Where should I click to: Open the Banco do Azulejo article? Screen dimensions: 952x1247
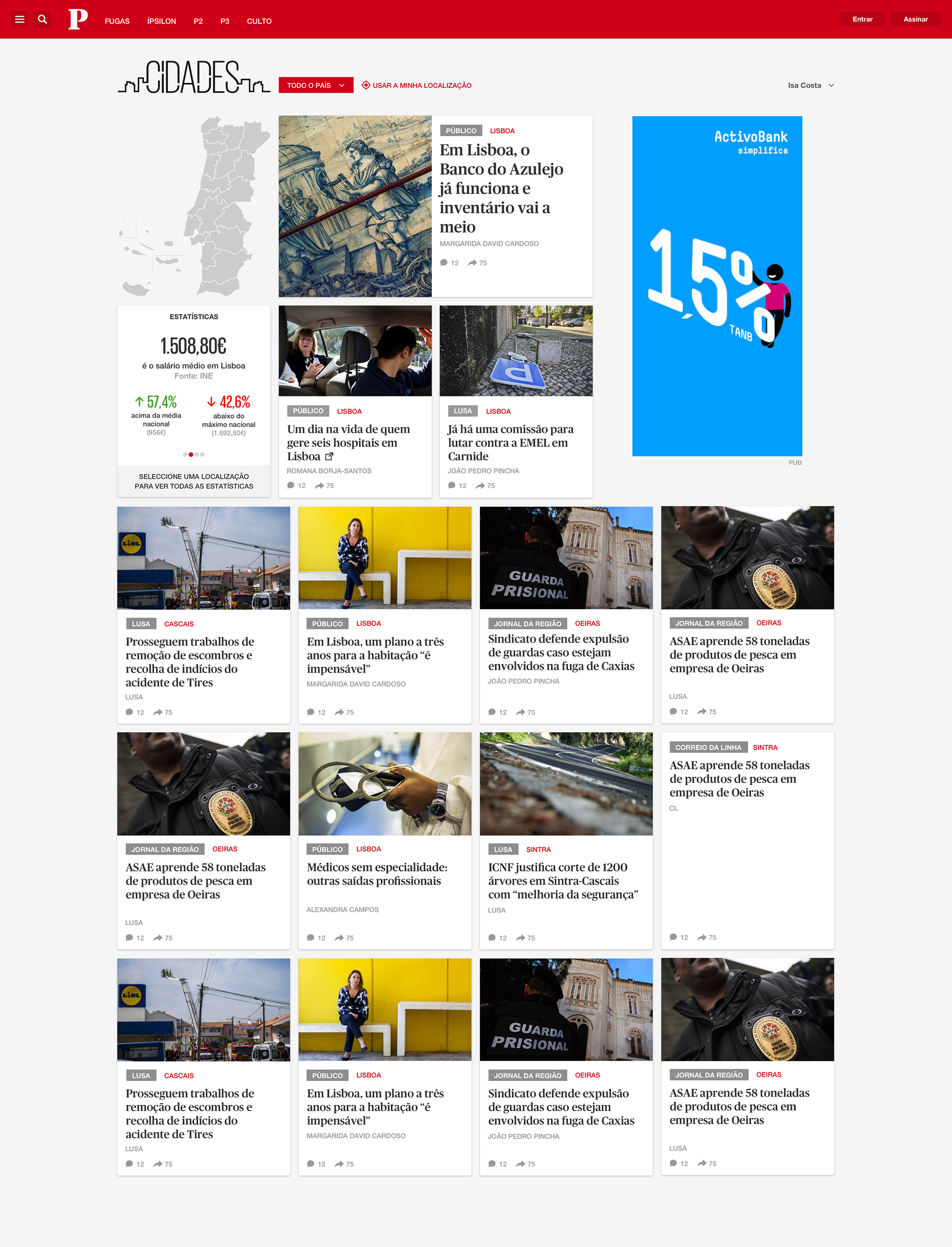coord(501,188)
